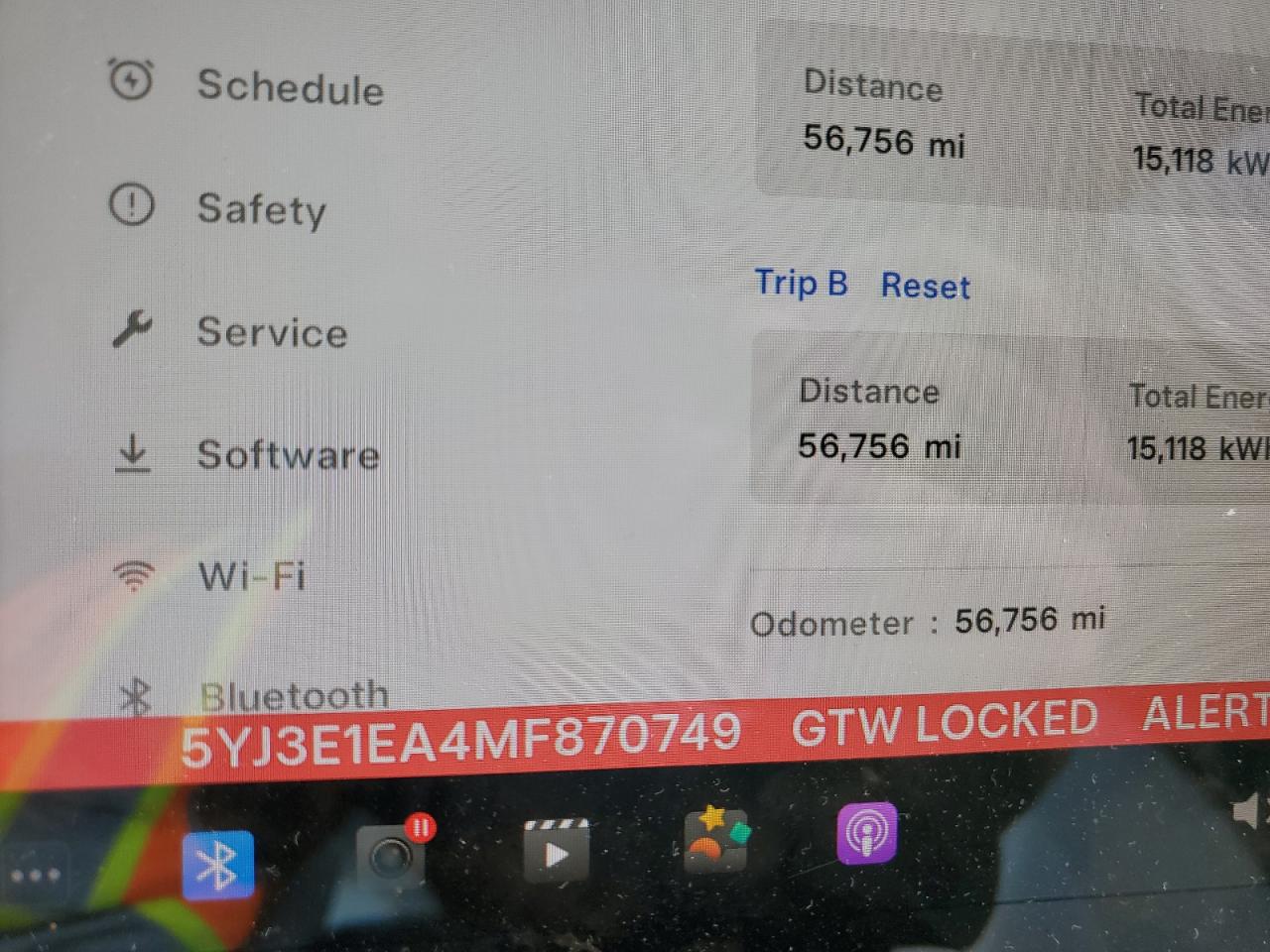Open the dashcam camera icon
Viewport: 1270px width, 952px height.
391,855
